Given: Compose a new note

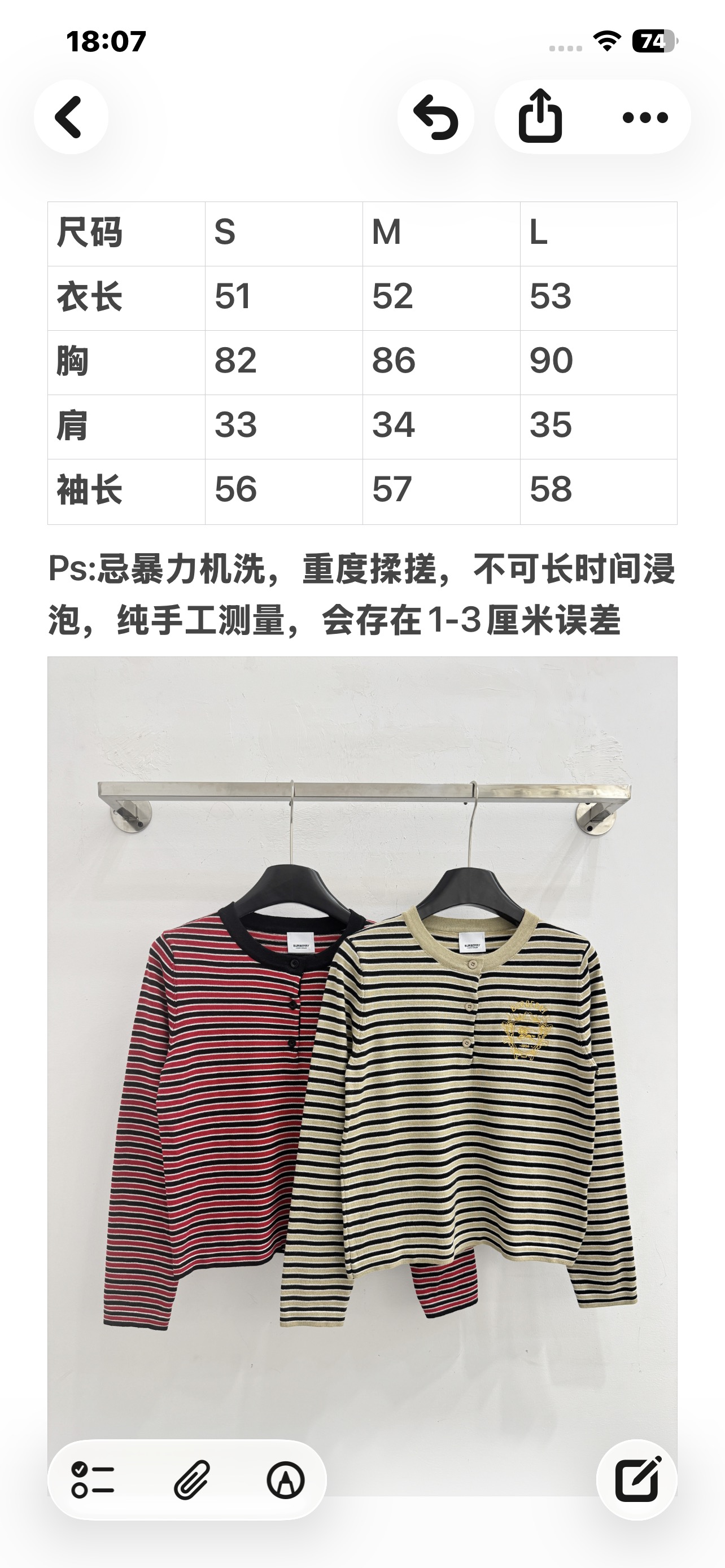Looking at the screenshot, I should [x=637, y=1480].
